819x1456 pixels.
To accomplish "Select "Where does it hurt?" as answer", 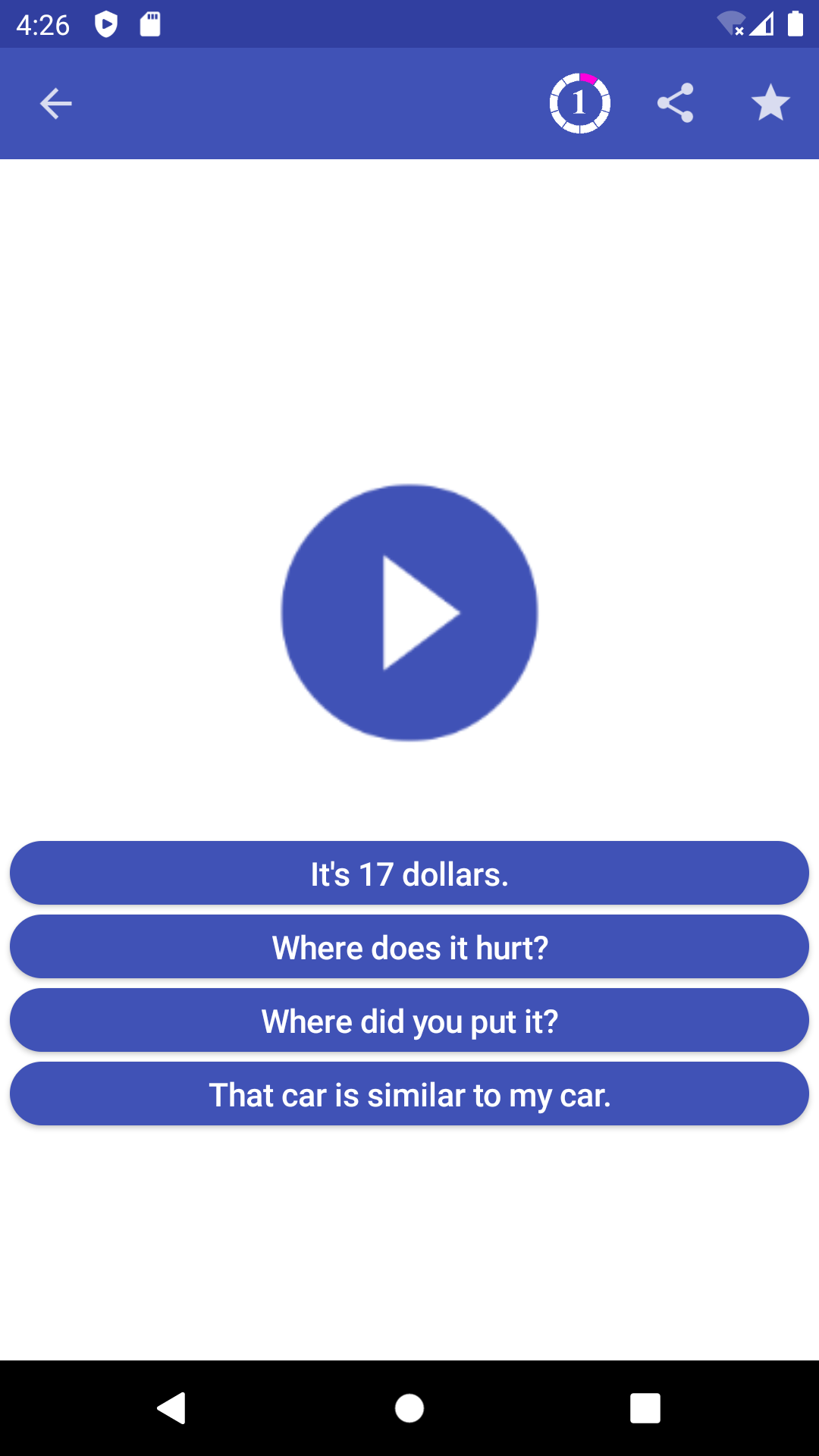I will tap(409, 947).
